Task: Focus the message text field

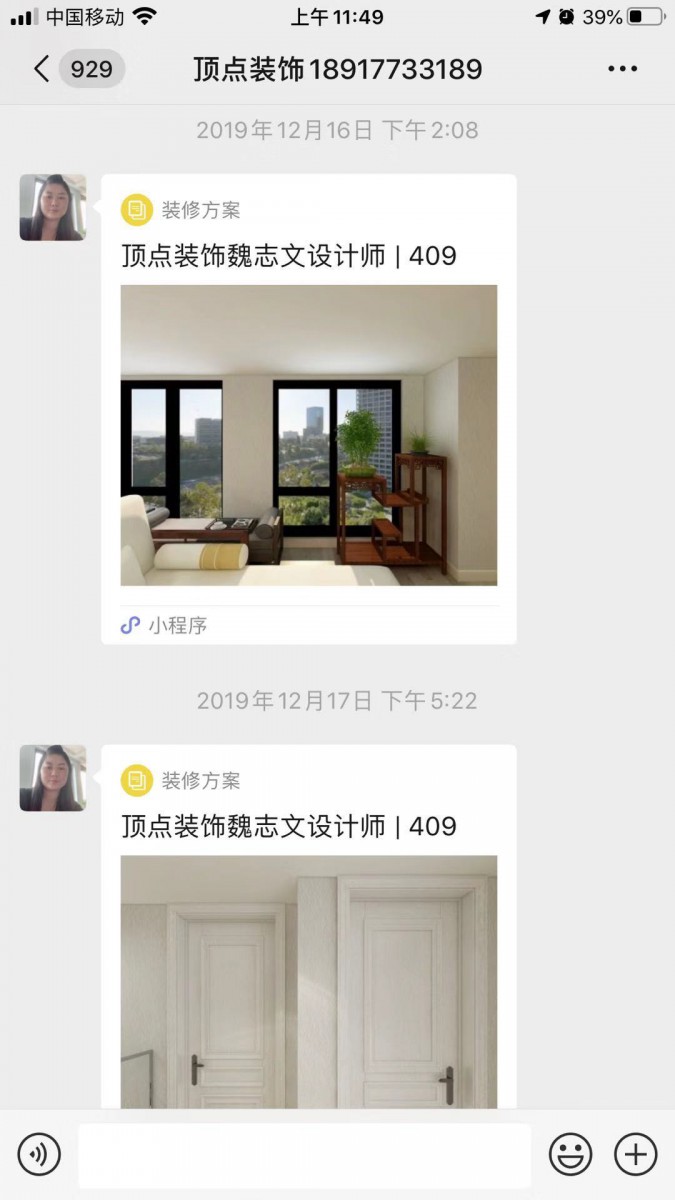Action: click(x=304, y=1155)
